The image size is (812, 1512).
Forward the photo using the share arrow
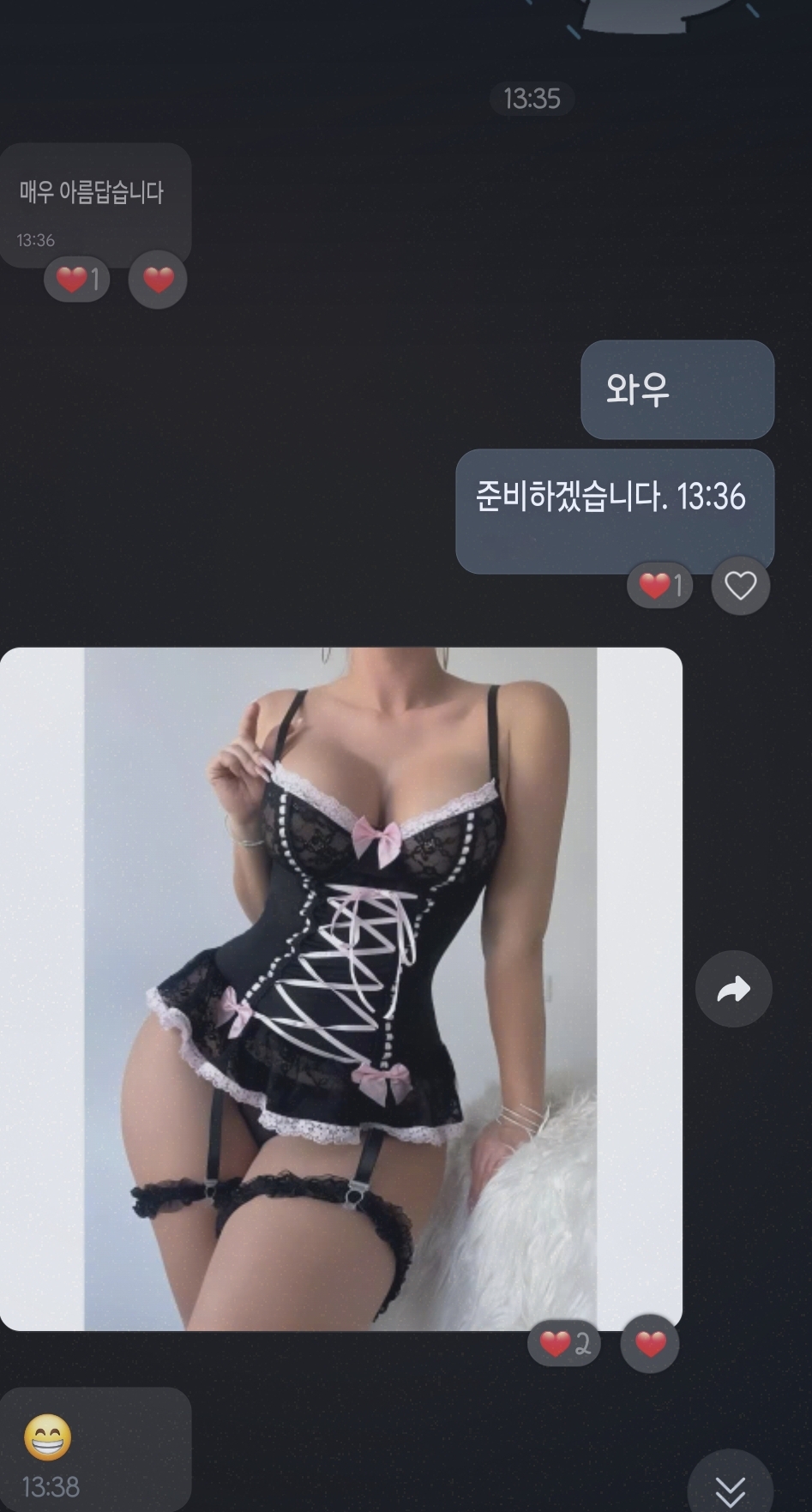(733, 989)
